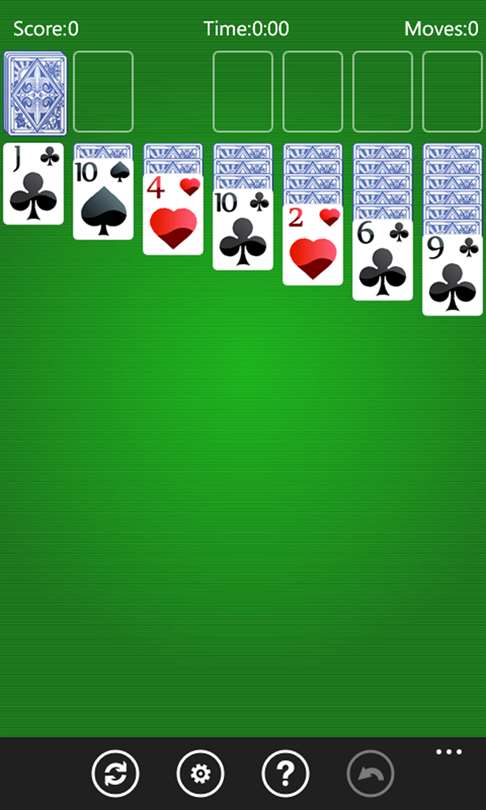This screenshot has width=486, height=810.
Task: Draw a card from the stock pile
Action: click(35, 94)
